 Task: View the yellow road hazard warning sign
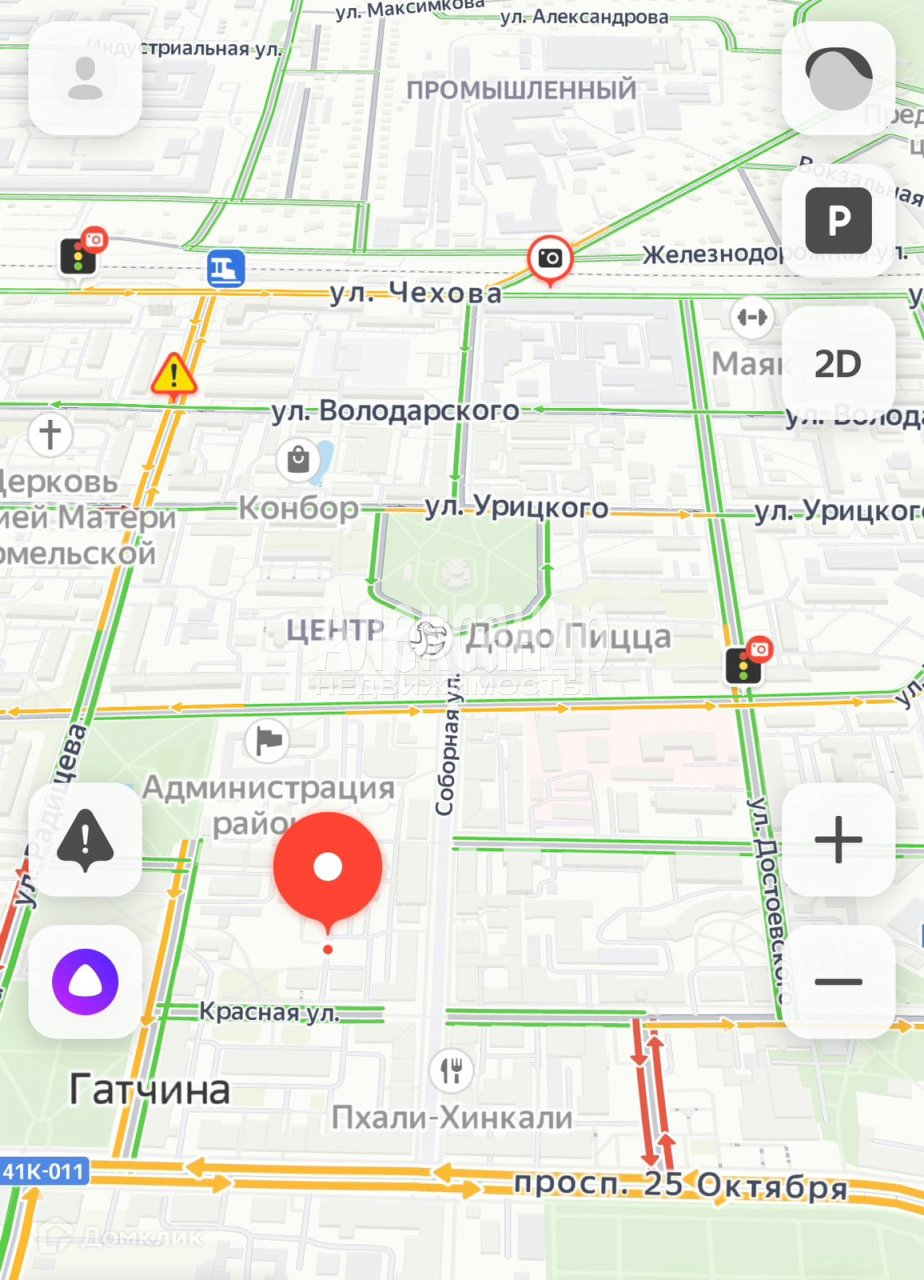tap(174, 374)
